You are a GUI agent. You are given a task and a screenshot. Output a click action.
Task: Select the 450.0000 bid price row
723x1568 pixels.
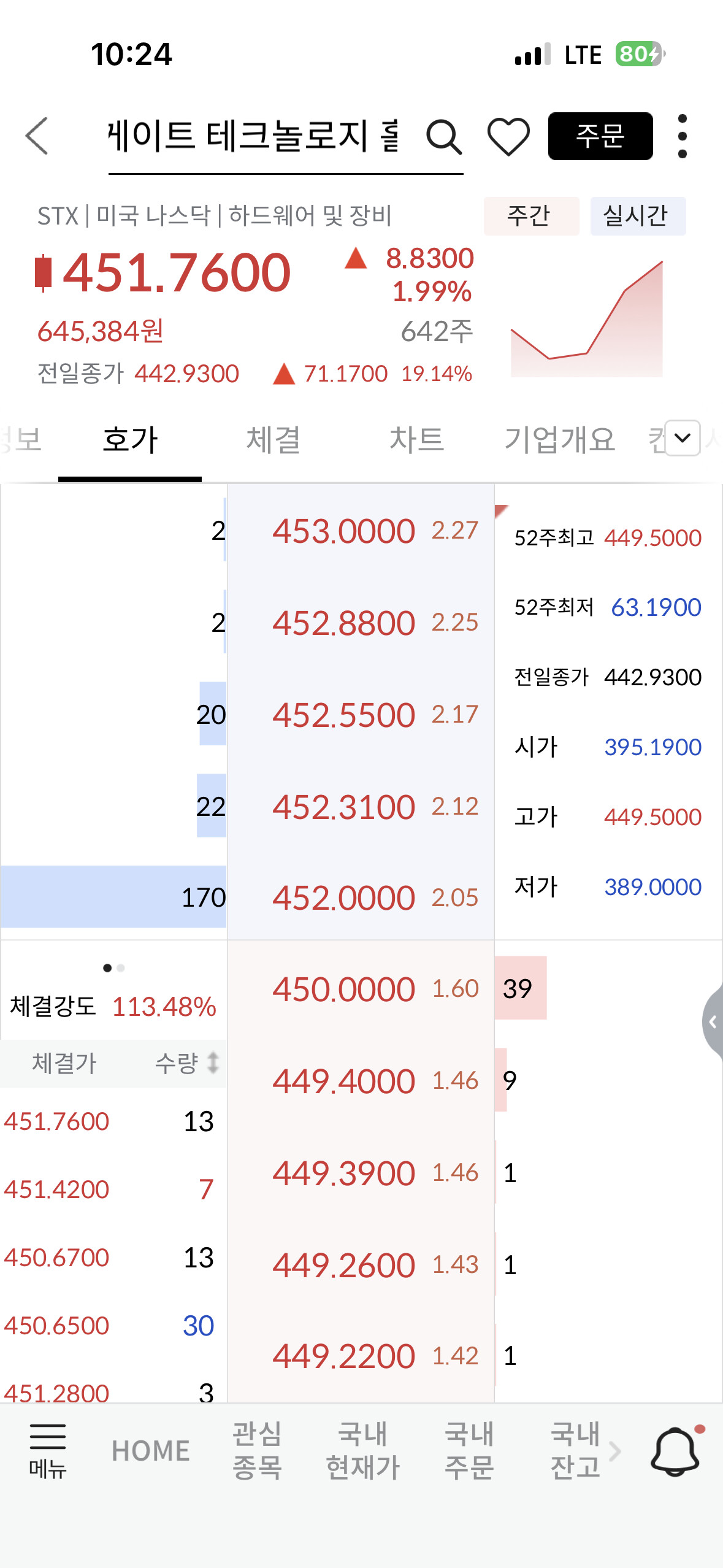tap(361, 988)
